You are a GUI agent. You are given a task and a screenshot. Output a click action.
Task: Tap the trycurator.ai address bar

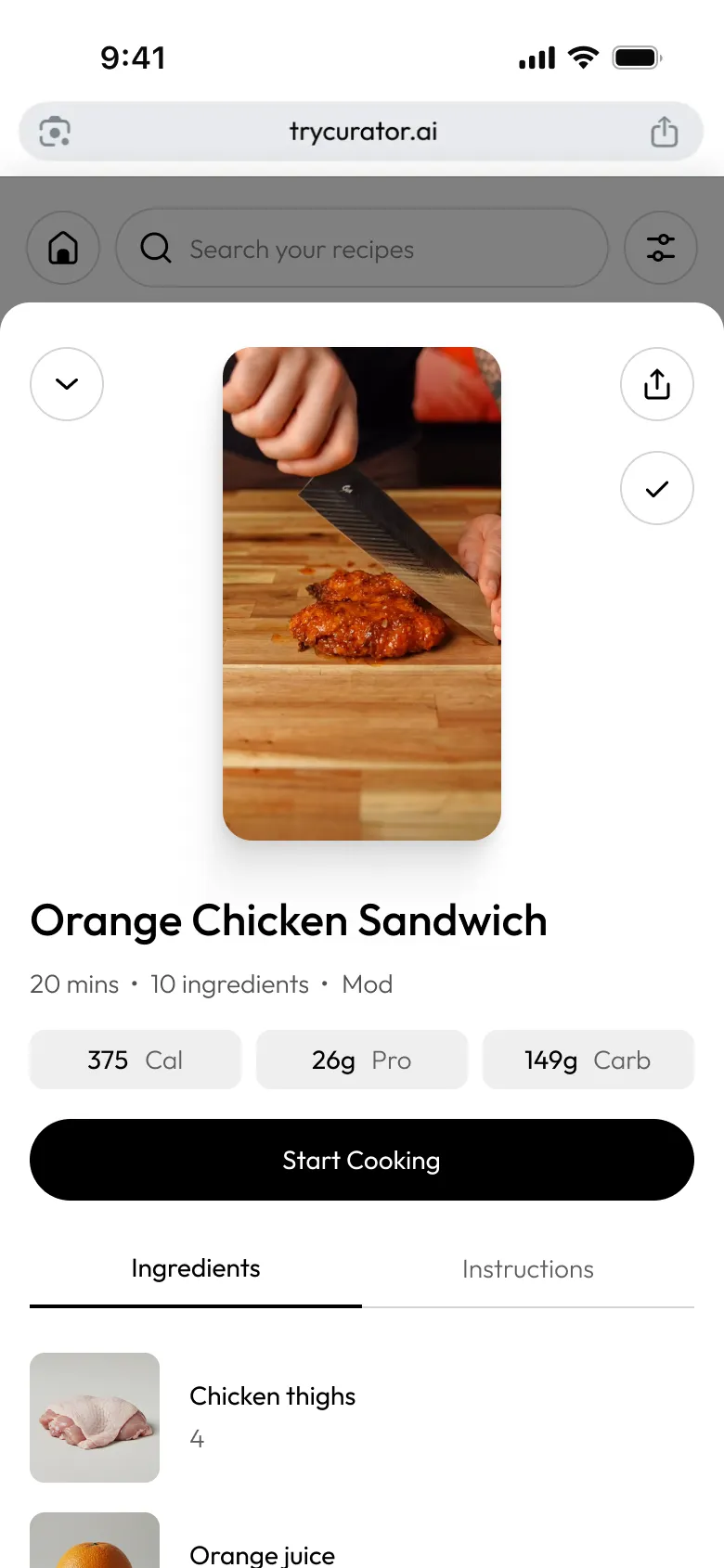[x=362, y=132]
